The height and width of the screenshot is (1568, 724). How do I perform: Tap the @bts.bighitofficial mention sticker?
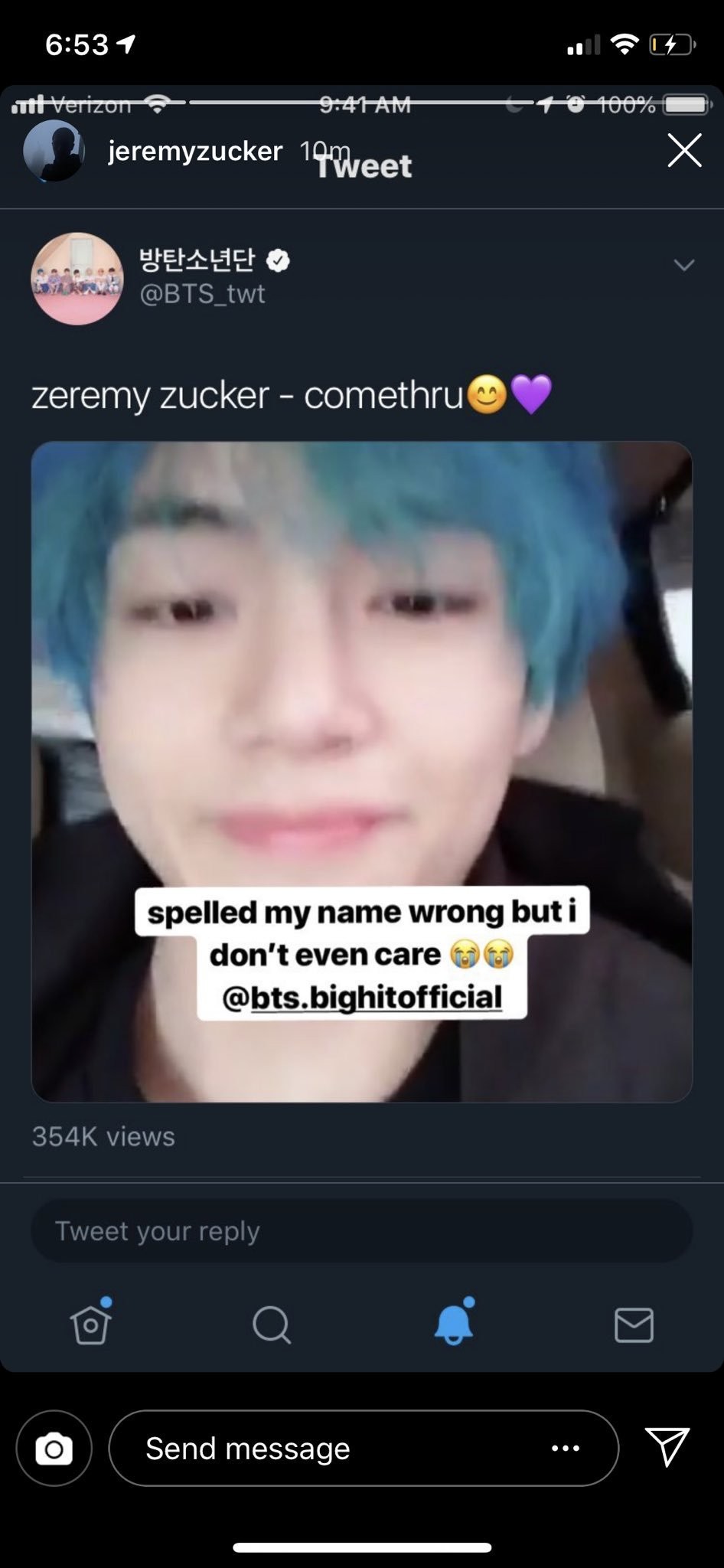362,998
